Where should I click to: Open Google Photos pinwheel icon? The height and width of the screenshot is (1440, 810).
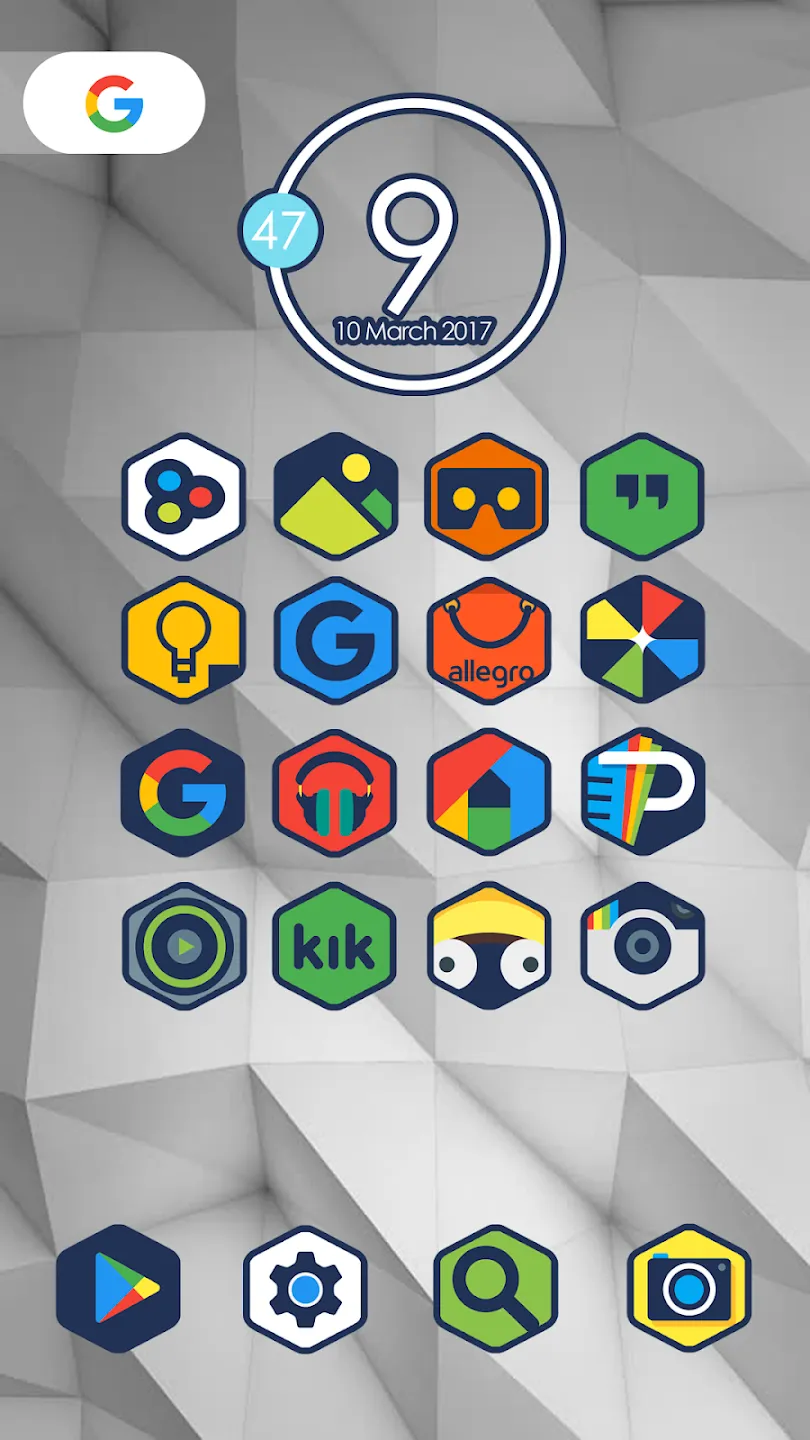(643, 641)
